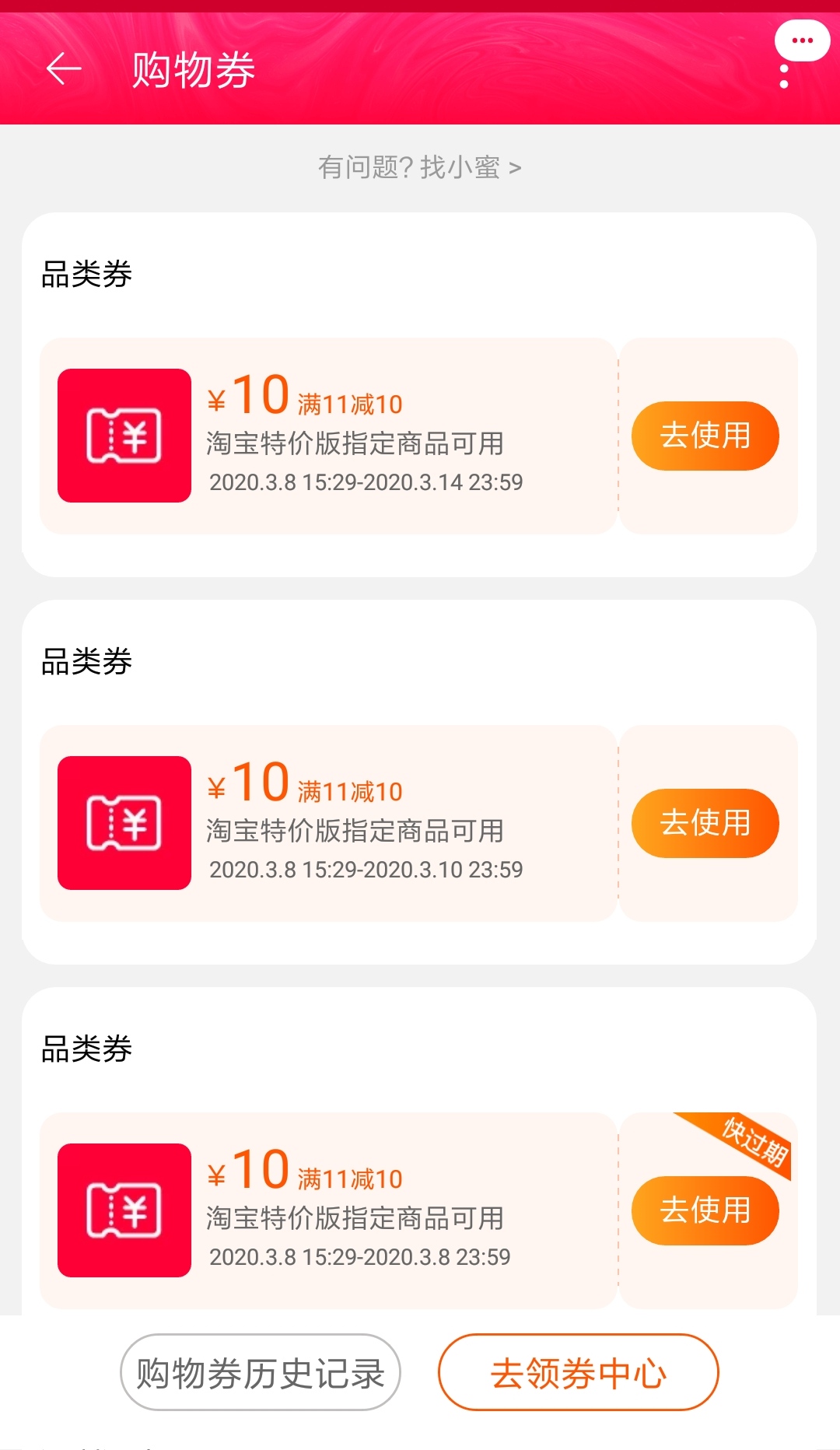This screenshot has width=840, height=1450.
Task: Open the 有问题?找小蜜 help link
Action: pos(419,167)
